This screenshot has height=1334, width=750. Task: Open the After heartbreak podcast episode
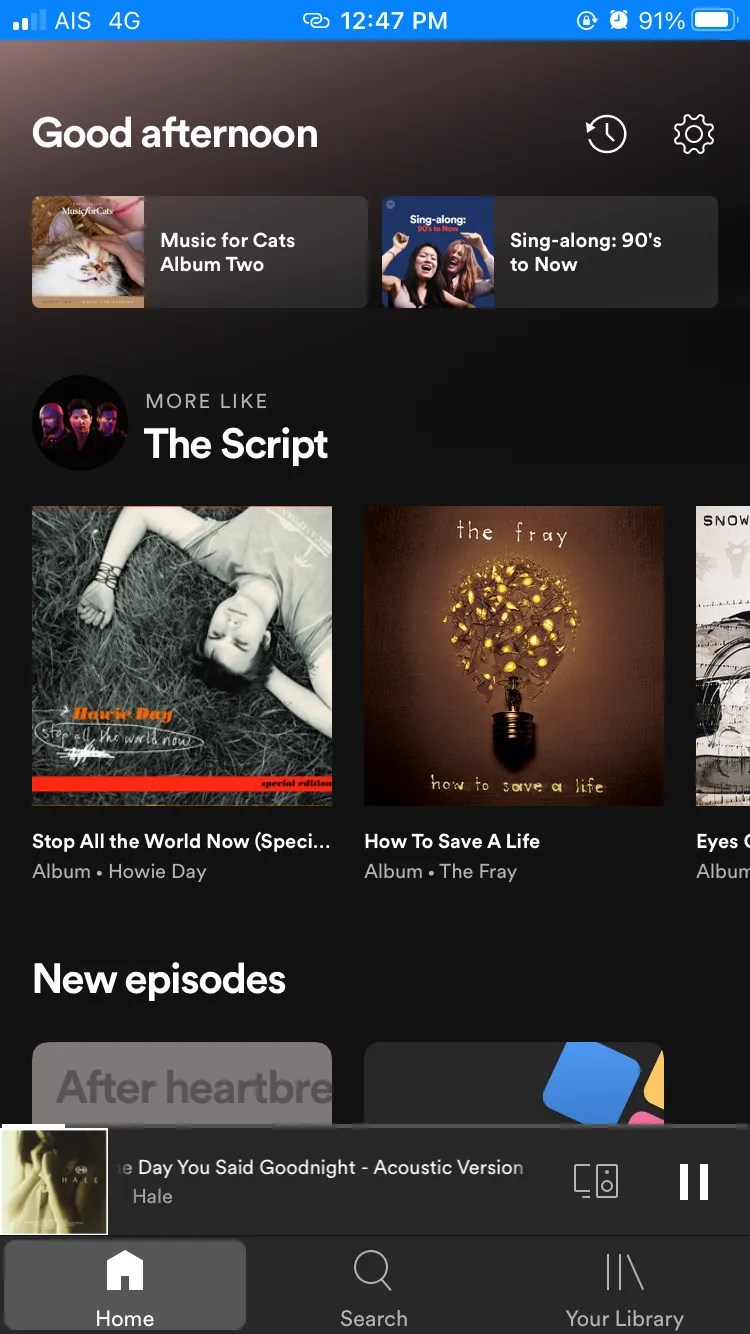point(181,1085)
